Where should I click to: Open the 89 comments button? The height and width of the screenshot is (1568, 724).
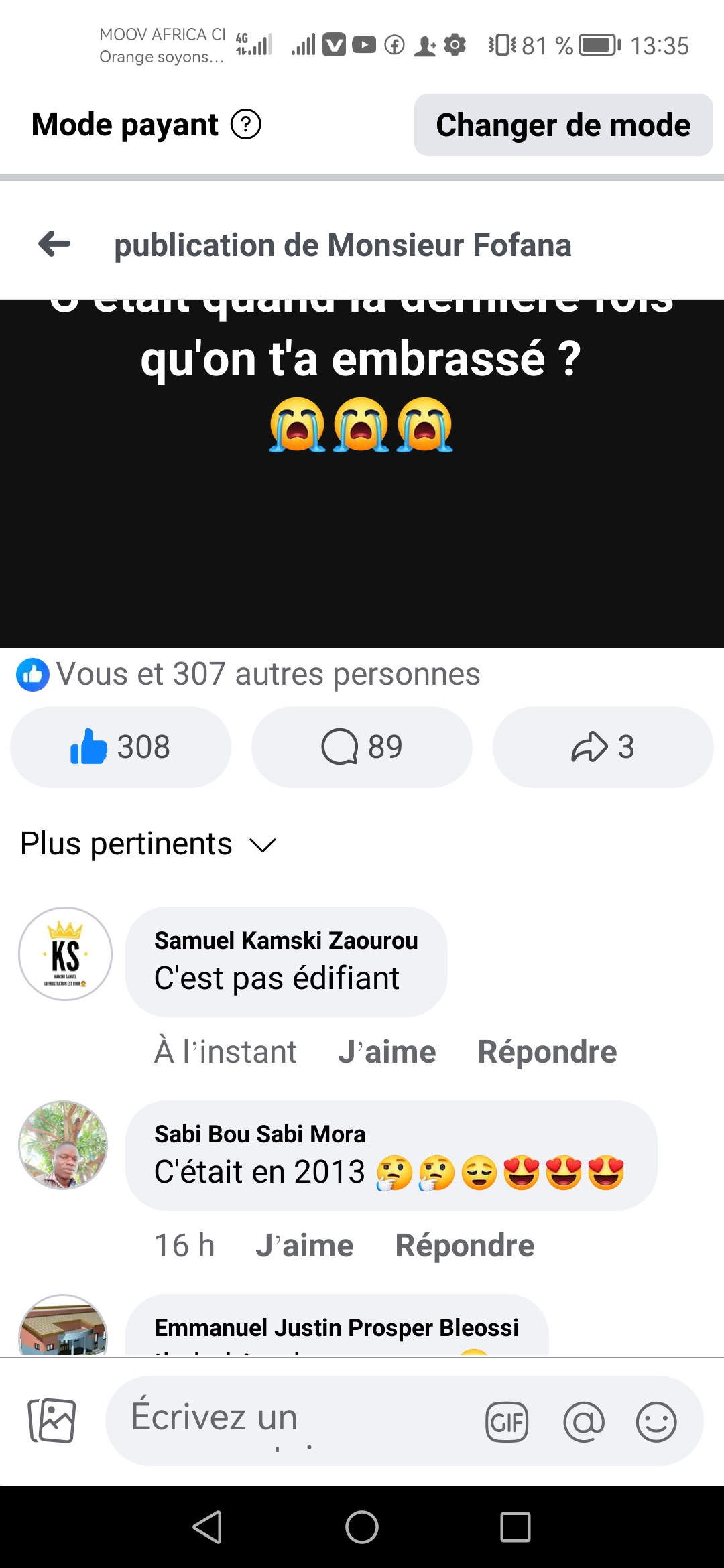click(362, 747)
